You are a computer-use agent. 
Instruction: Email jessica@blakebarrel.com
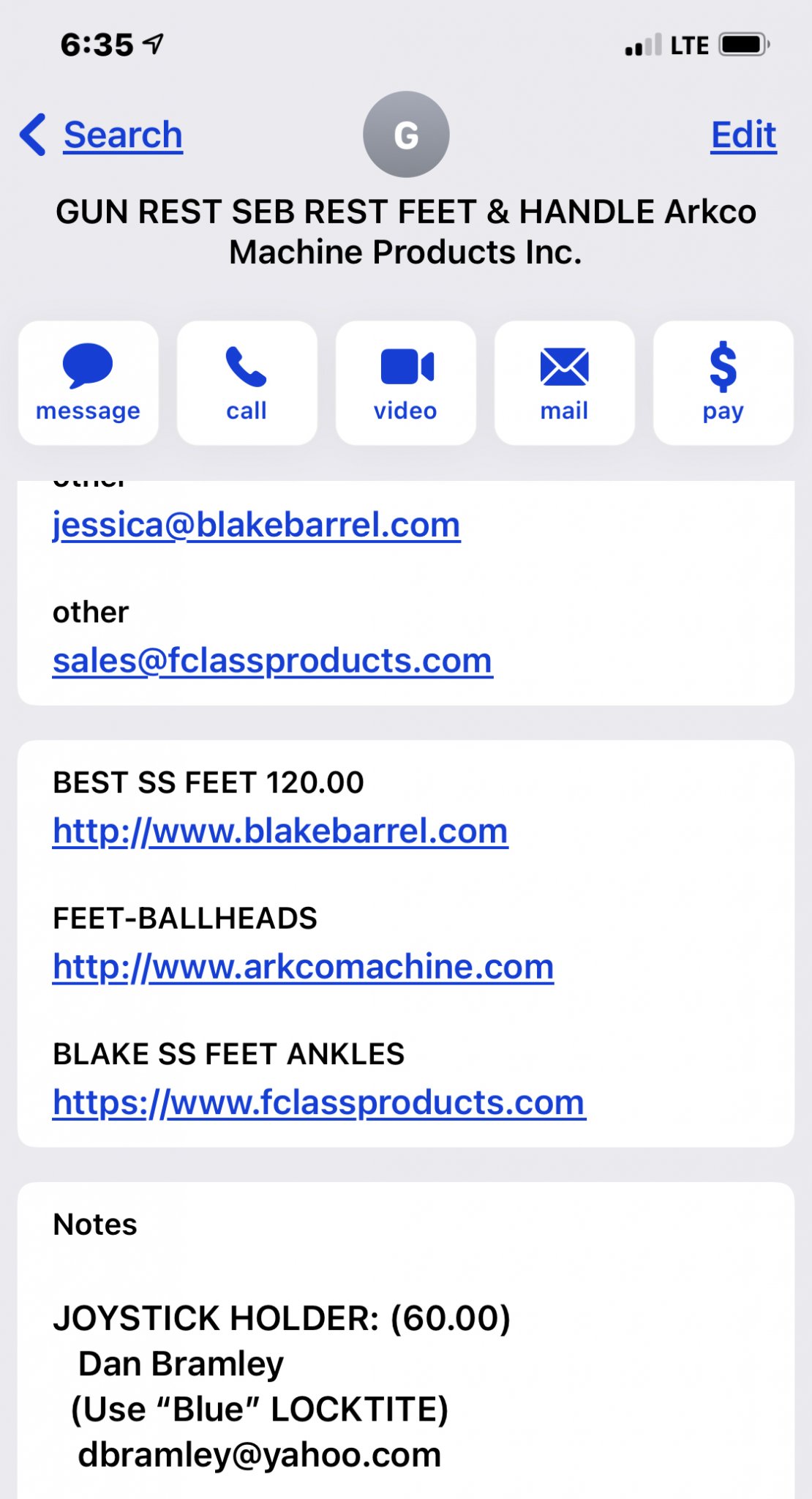pos(256,525)
